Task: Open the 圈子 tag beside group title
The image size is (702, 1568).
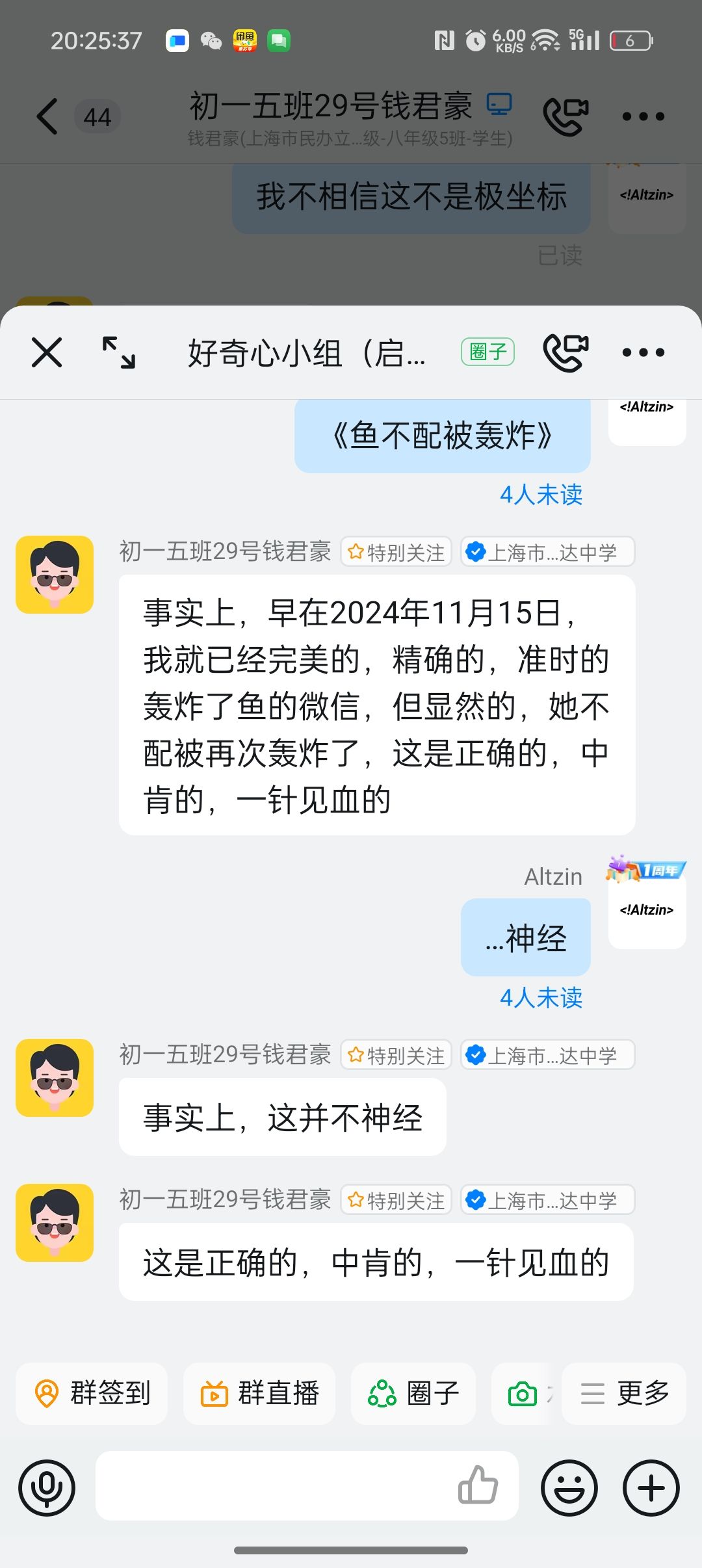Action: point(487,352)
